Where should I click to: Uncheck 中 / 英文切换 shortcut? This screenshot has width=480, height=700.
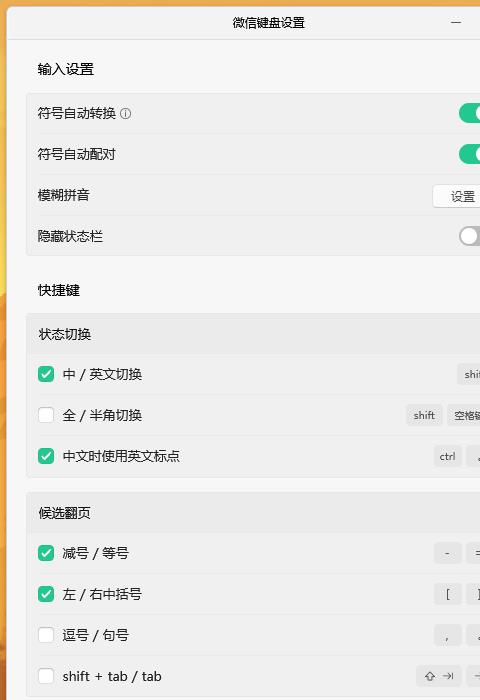tap(46, 374)
